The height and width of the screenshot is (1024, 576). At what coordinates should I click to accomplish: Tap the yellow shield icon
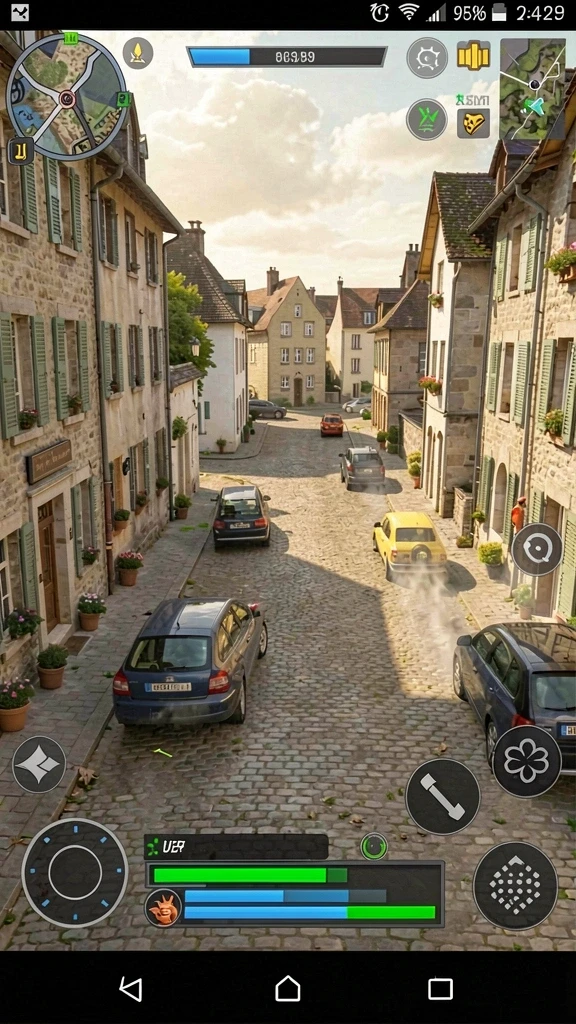point(473,122)
